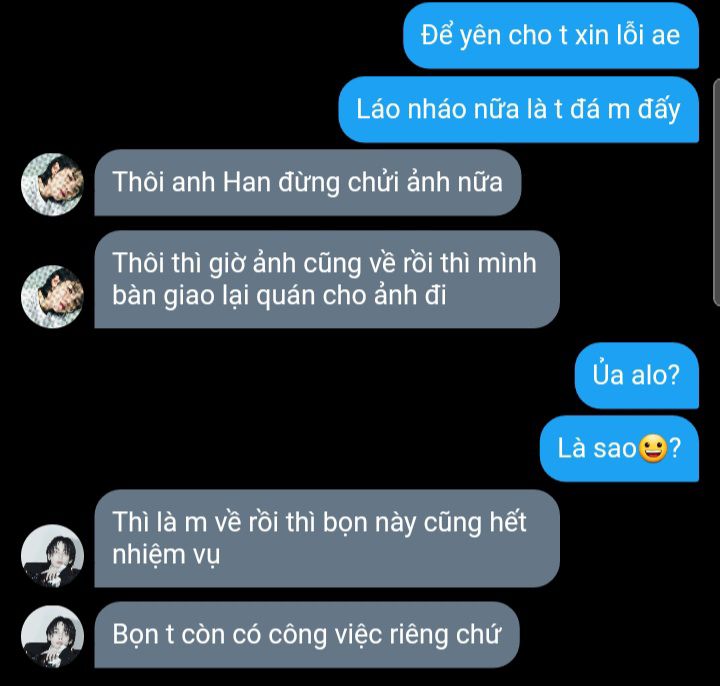This screenshot has width=720, height=686.
Task: Tap sender avatar next to "bàn giao lại quán" message
Action: coord(52,296)
